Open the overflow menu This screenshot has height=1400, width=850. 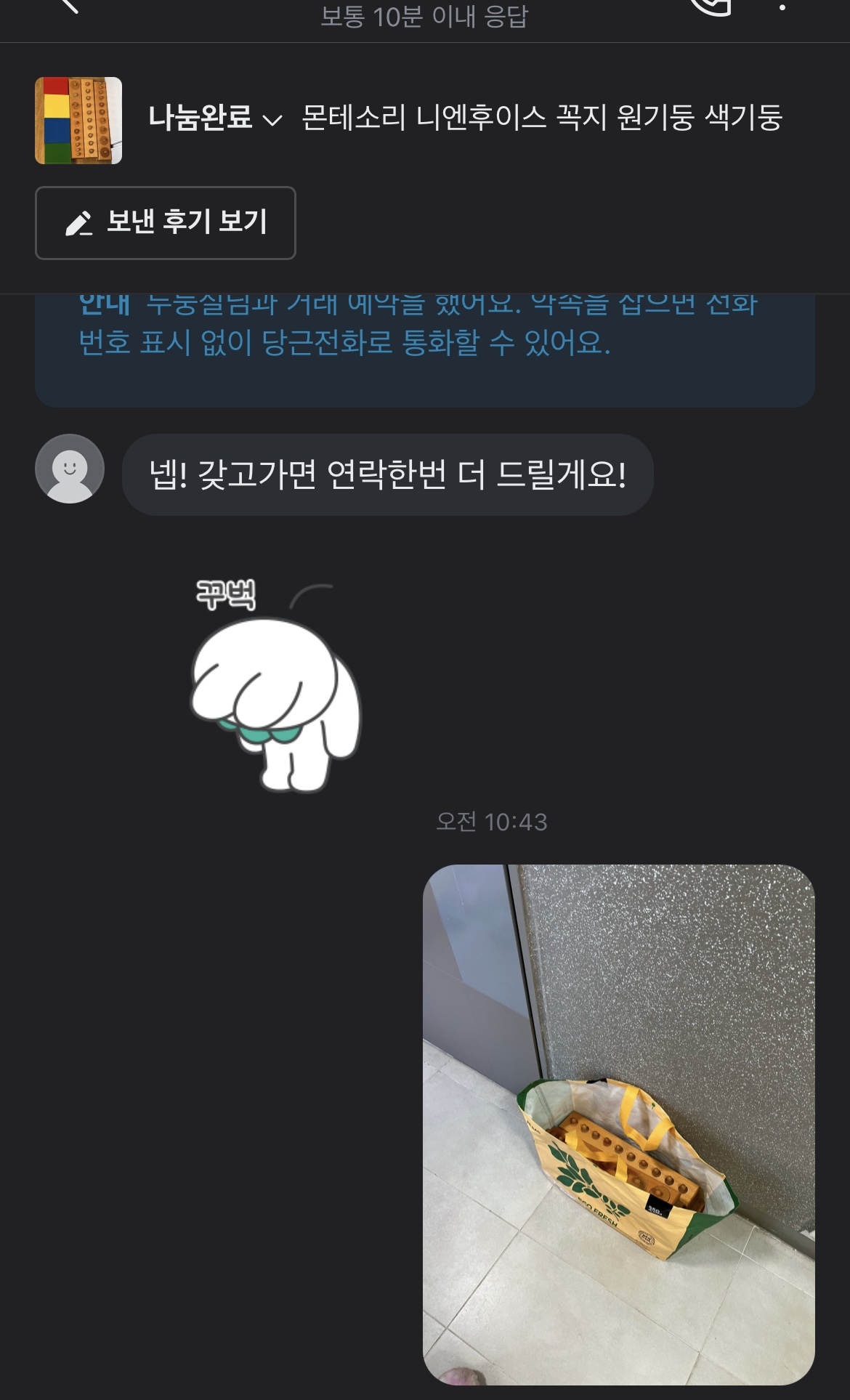click(x=782, y=7)
